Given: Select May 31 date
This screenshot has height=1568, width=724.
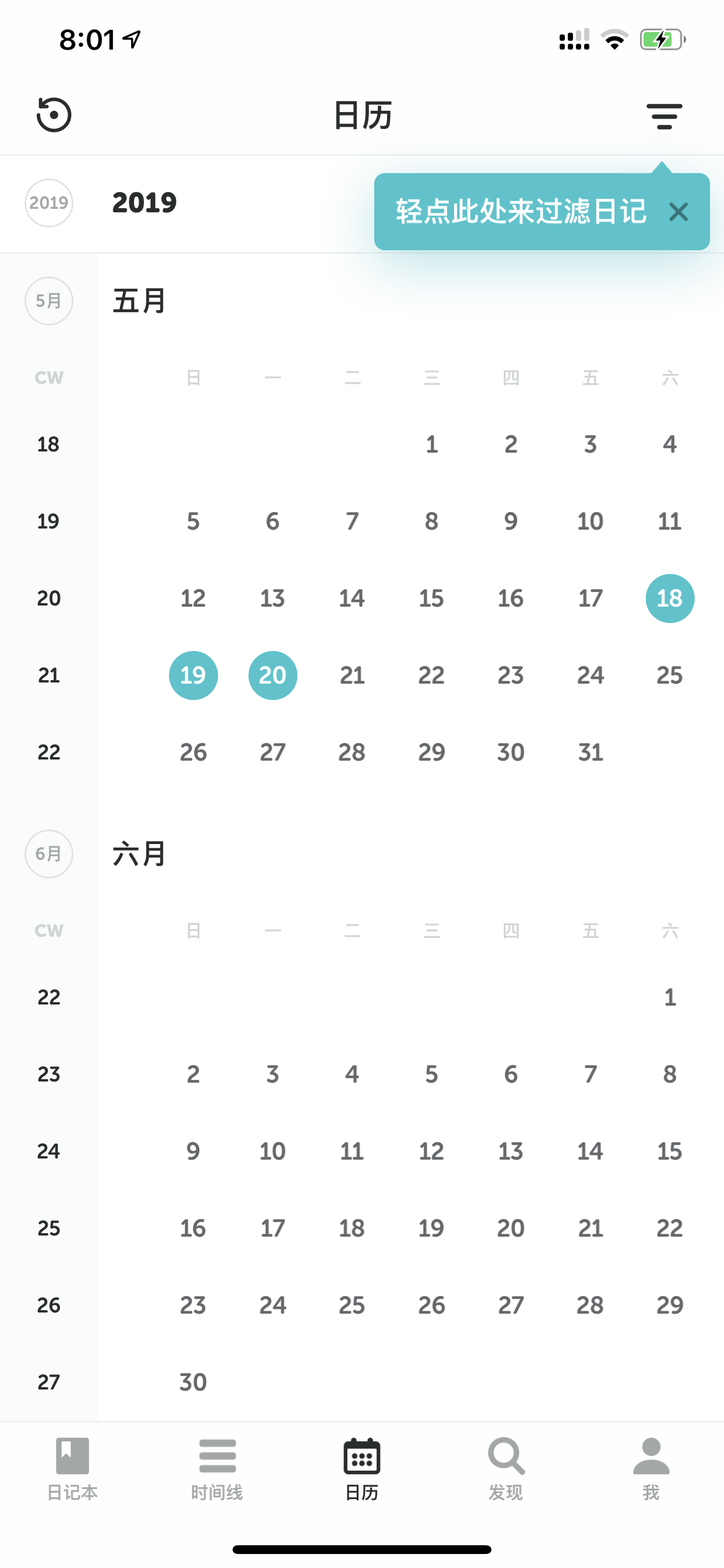Looking at the screenshot, I should point(590,752).
